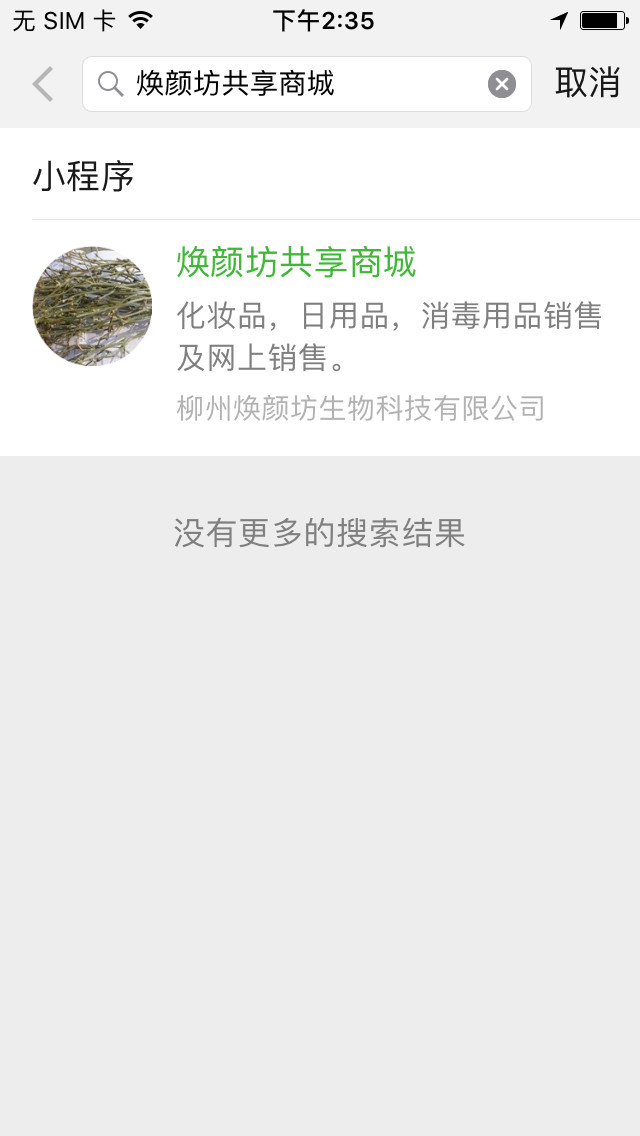The width and height of the screenshot is (640, 1136).
Task: Cancel the search with 取消
Action: pyautogui.click(x=587, y=83)
